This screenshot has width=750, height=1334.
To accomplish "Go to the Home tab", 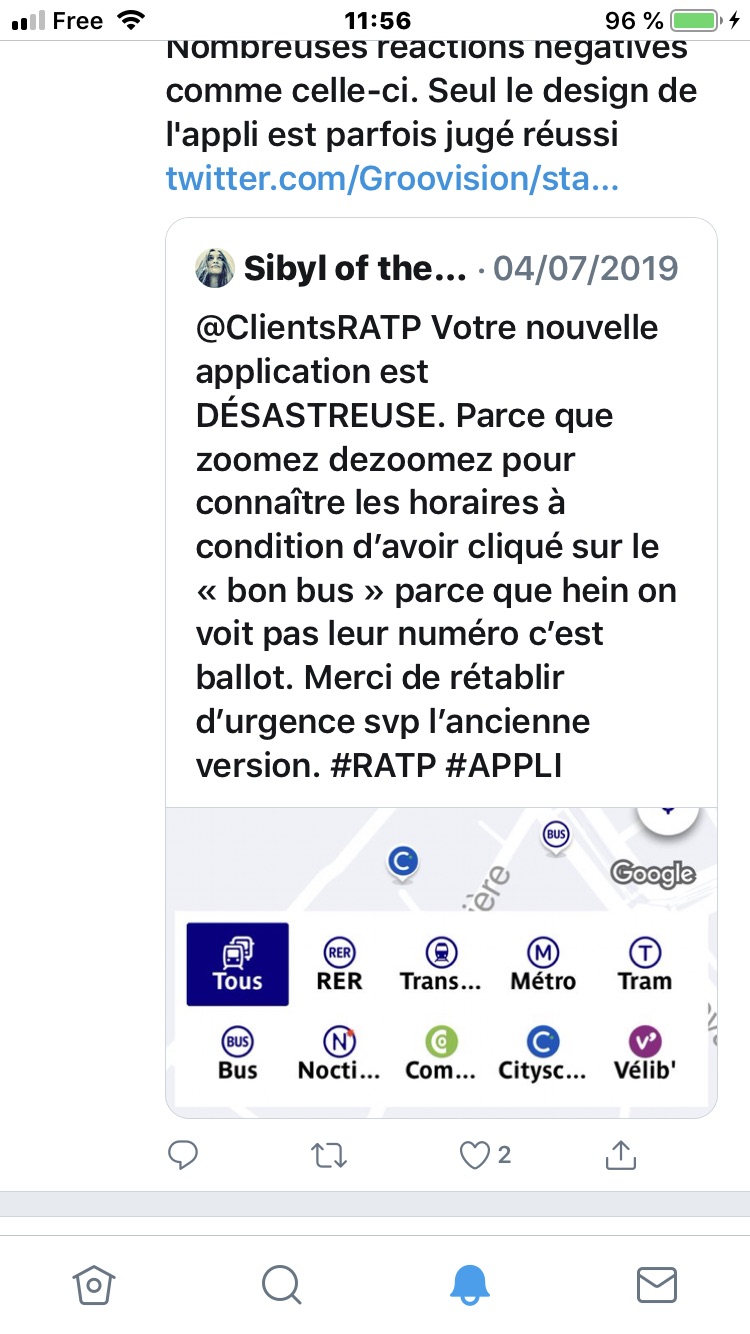I will 93,1284.
